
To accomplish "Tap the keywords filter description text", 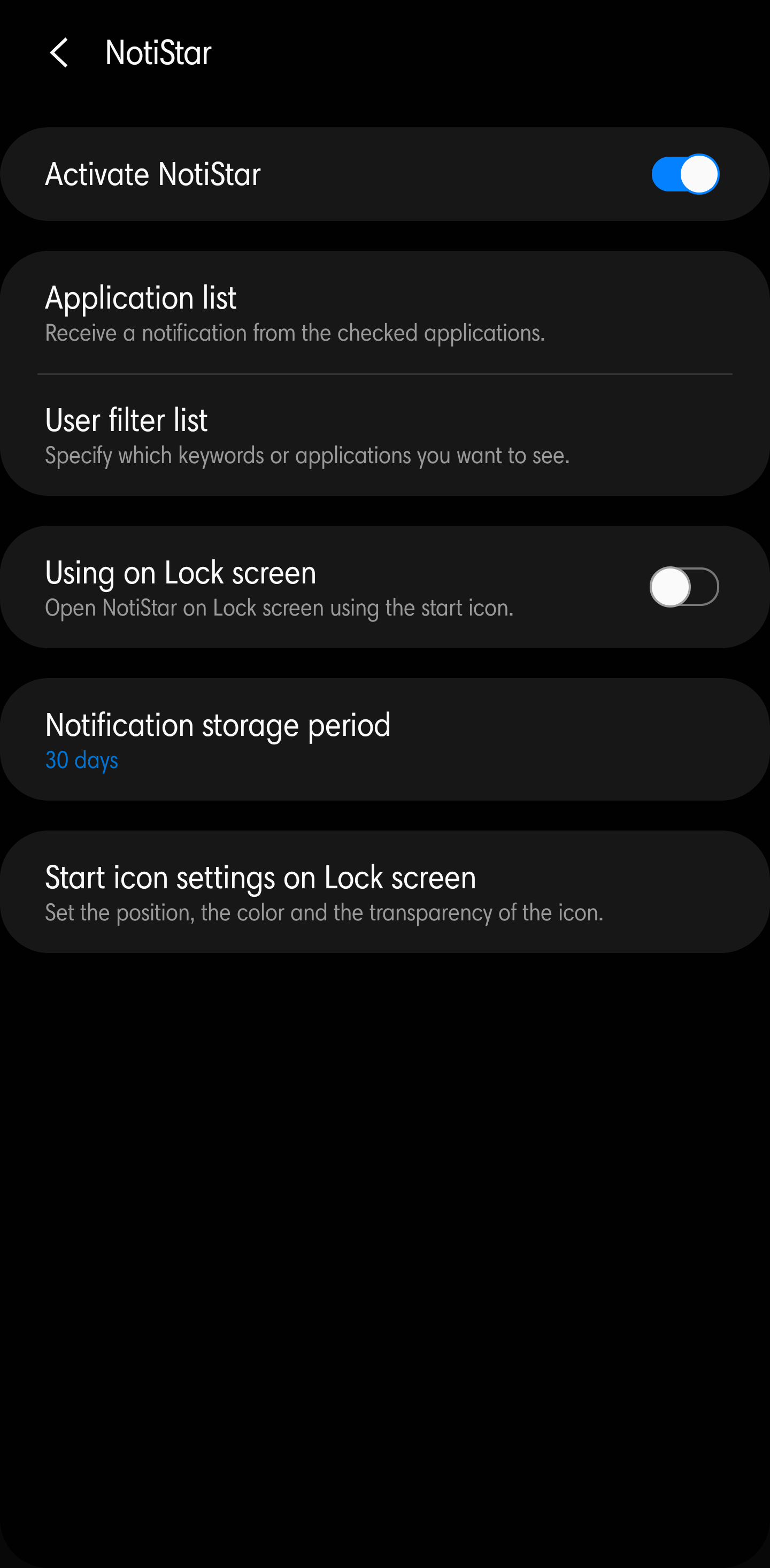I will click(x=307, y=455).
